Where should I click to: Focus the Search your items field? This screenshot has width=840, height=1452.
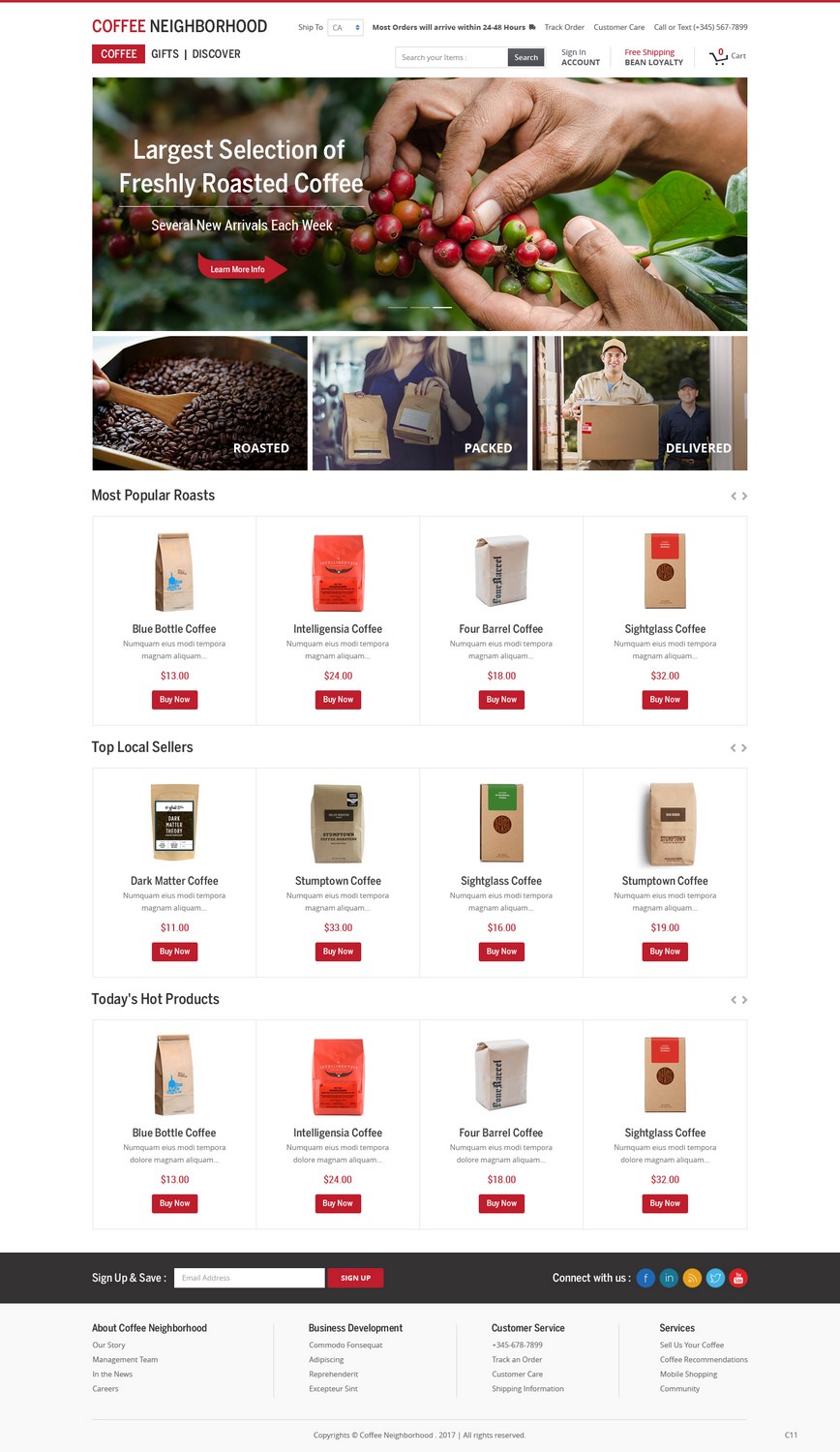pos(451,57)
